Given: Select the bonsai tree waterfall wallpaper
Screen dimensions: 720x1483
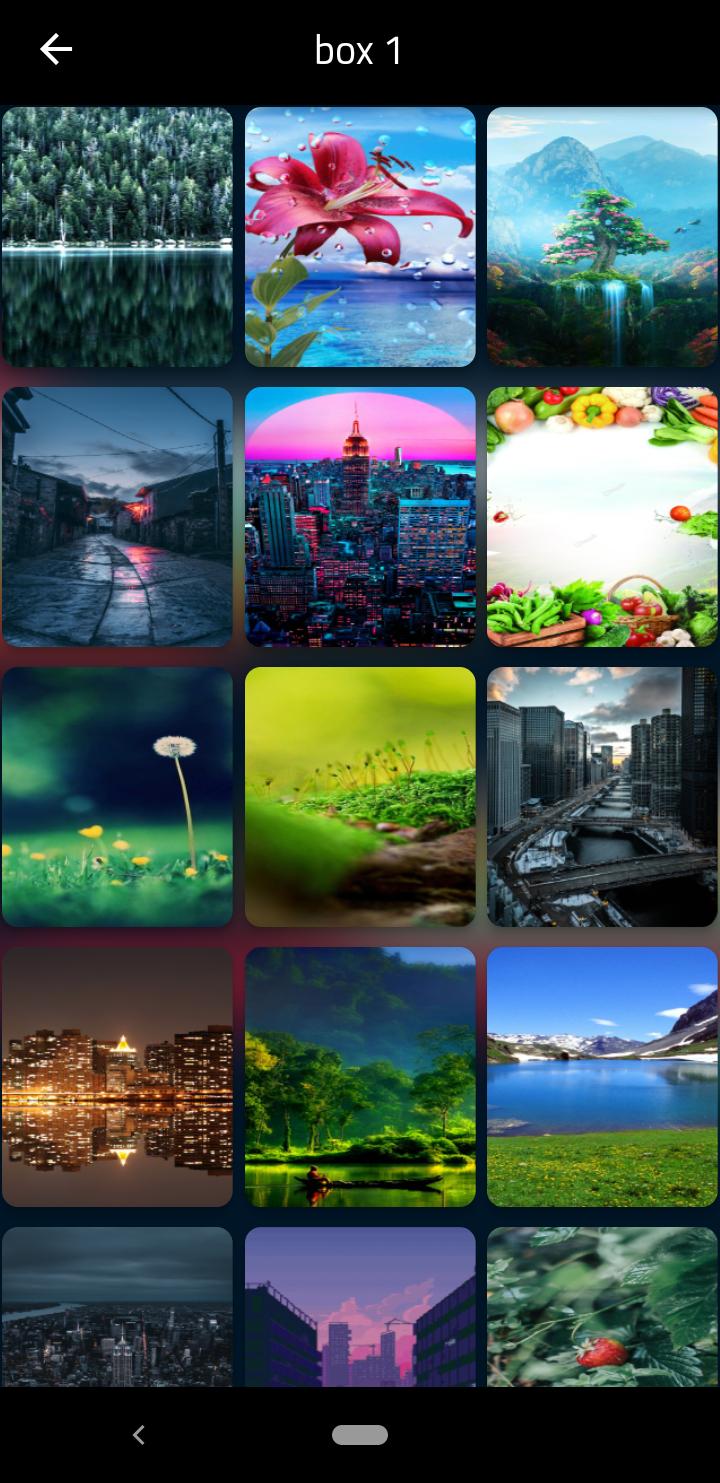Looking at the screenshot, I should [x=602, y=237].
